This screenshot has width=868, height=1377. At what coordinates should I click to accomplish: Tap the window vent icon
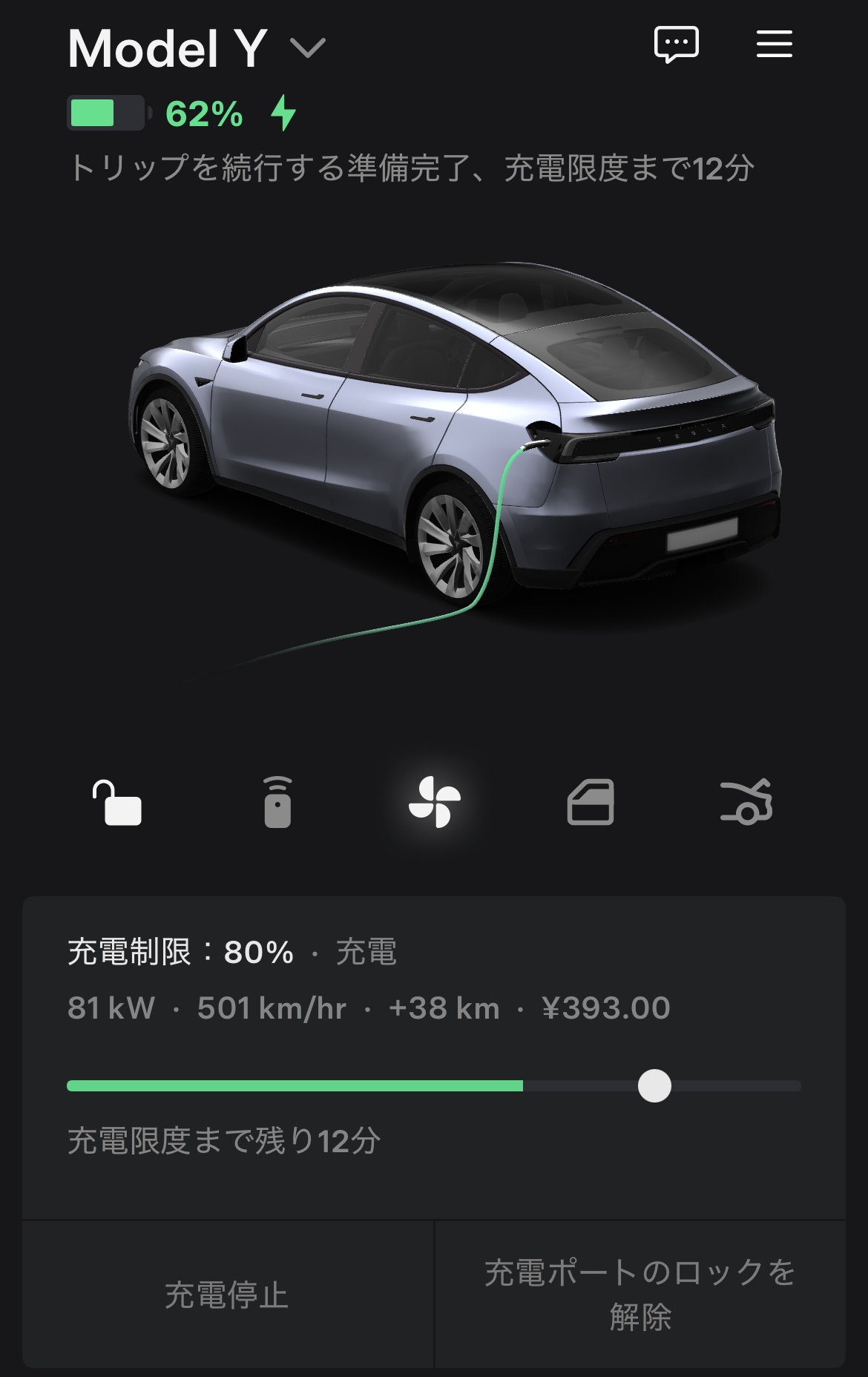[591, 803]
